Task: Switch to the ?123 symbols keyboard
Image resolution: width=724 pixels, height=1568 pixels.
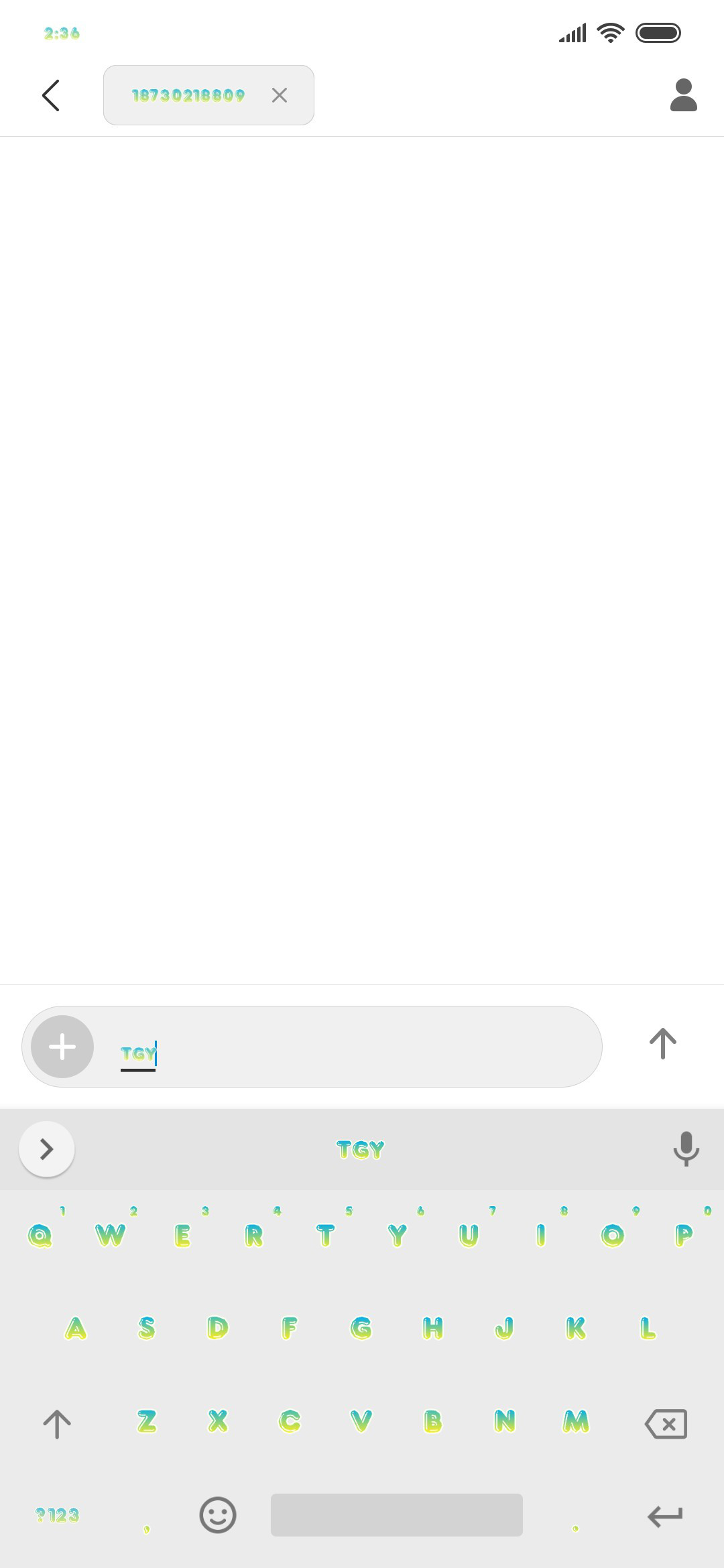Action: pyautogui.click(x=57, y=1515)
